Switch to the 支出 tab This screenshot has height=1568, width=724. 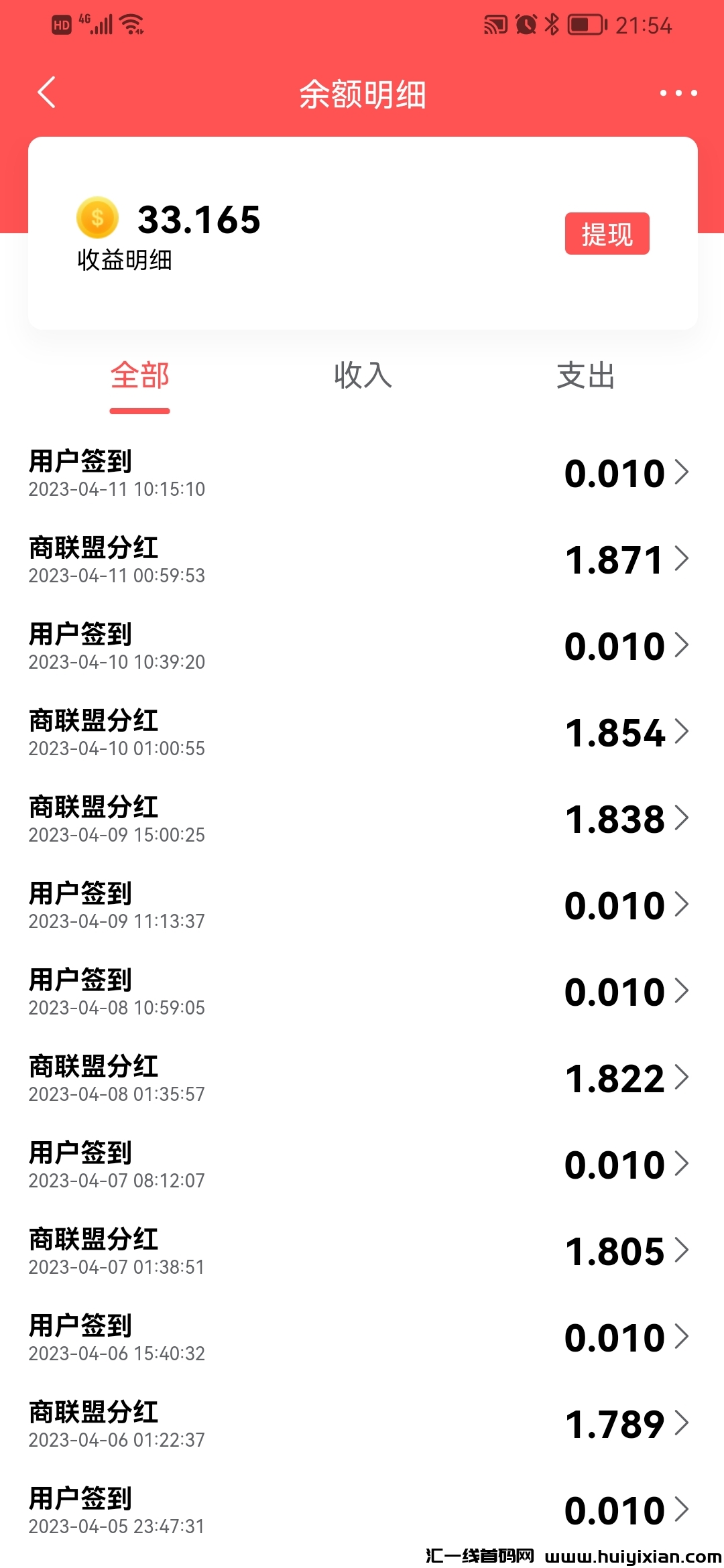click(x=585, y=376)
